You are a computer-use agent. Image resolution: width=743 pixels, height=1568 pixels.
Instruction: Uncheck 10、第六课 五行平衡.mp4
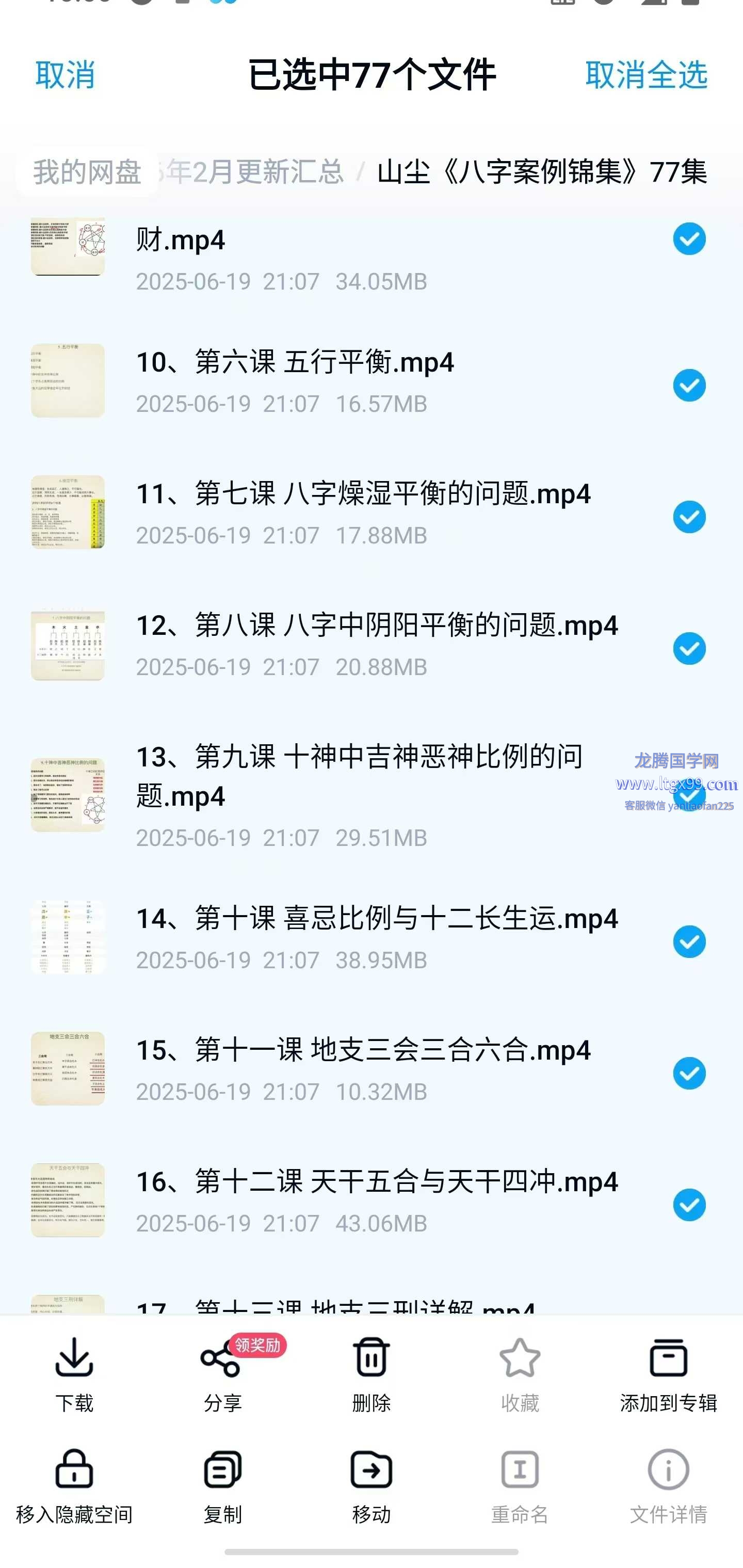(x=689, y=386)
